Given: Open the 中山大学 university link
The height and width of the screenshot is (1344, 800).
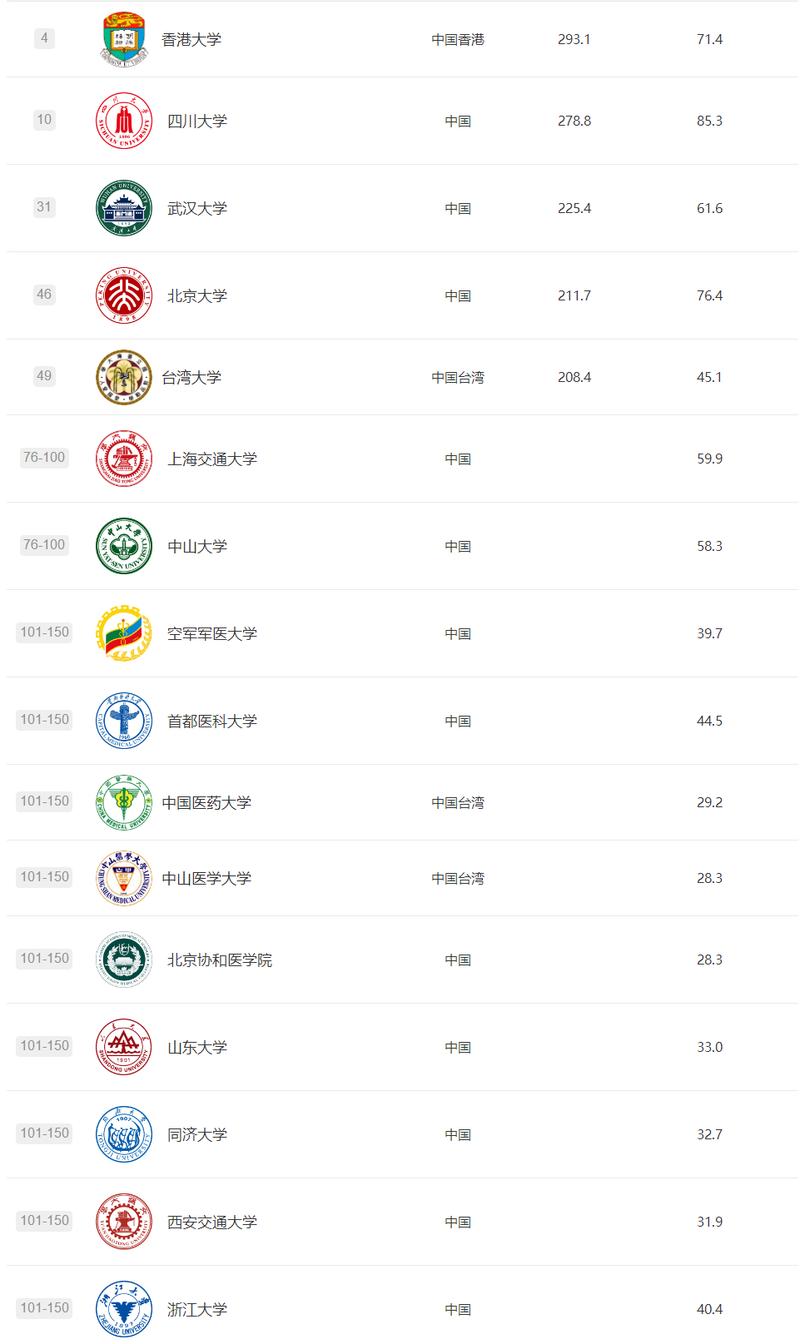Looking at the screenshot, I should point(197,546).
